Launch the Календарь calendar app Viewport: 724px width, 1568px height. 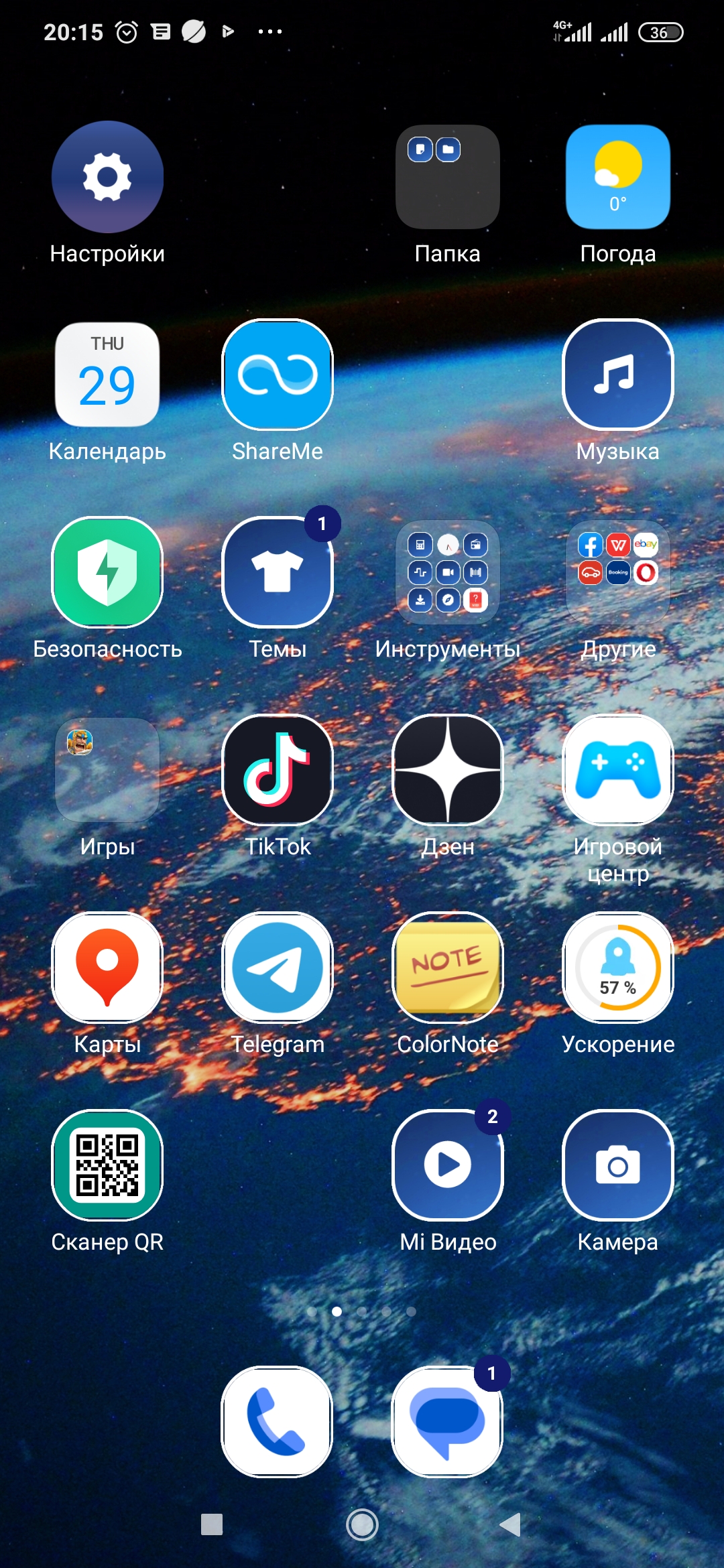click(107, 375)
